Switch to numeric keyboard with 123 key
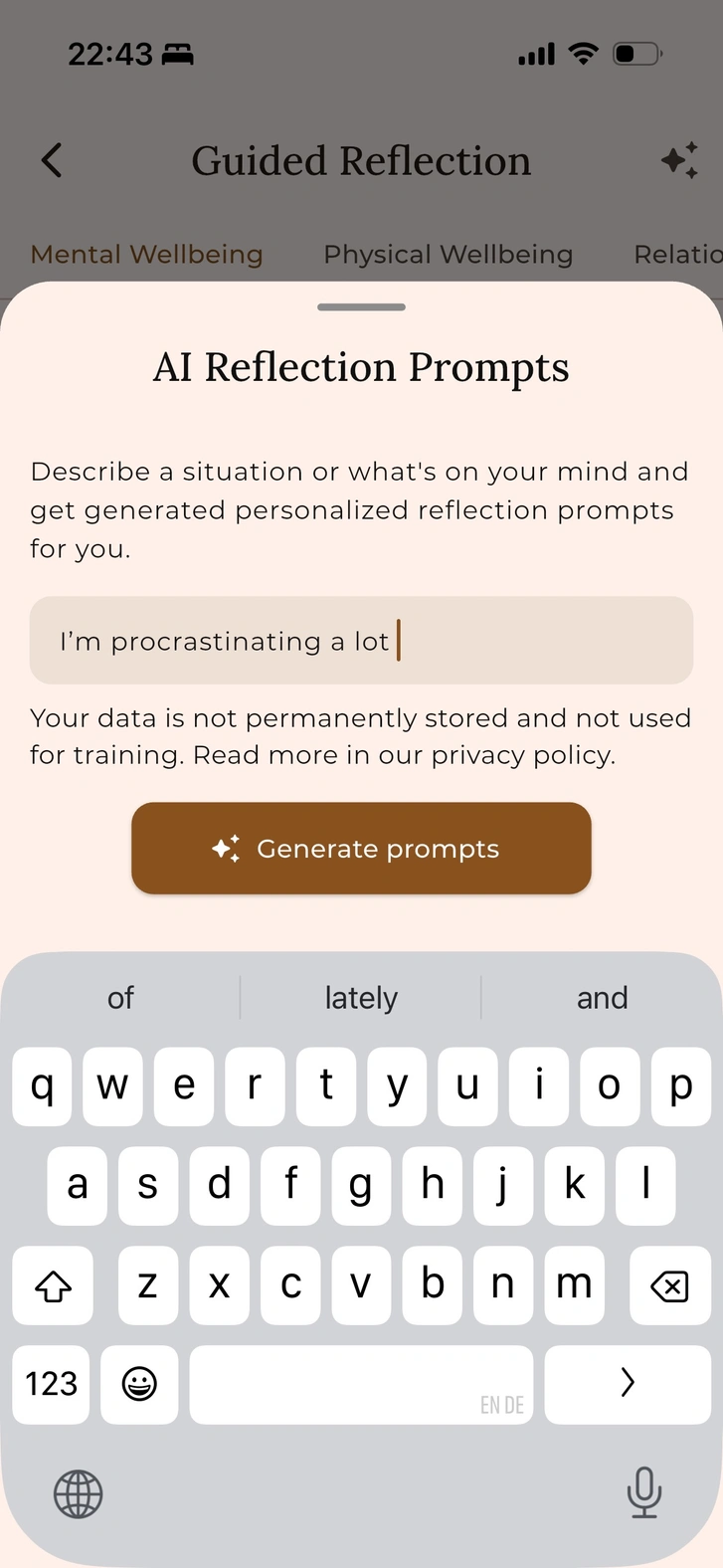Image resolution: width=723 pixels, height=1568 pixels. (x=51, y=1384)
